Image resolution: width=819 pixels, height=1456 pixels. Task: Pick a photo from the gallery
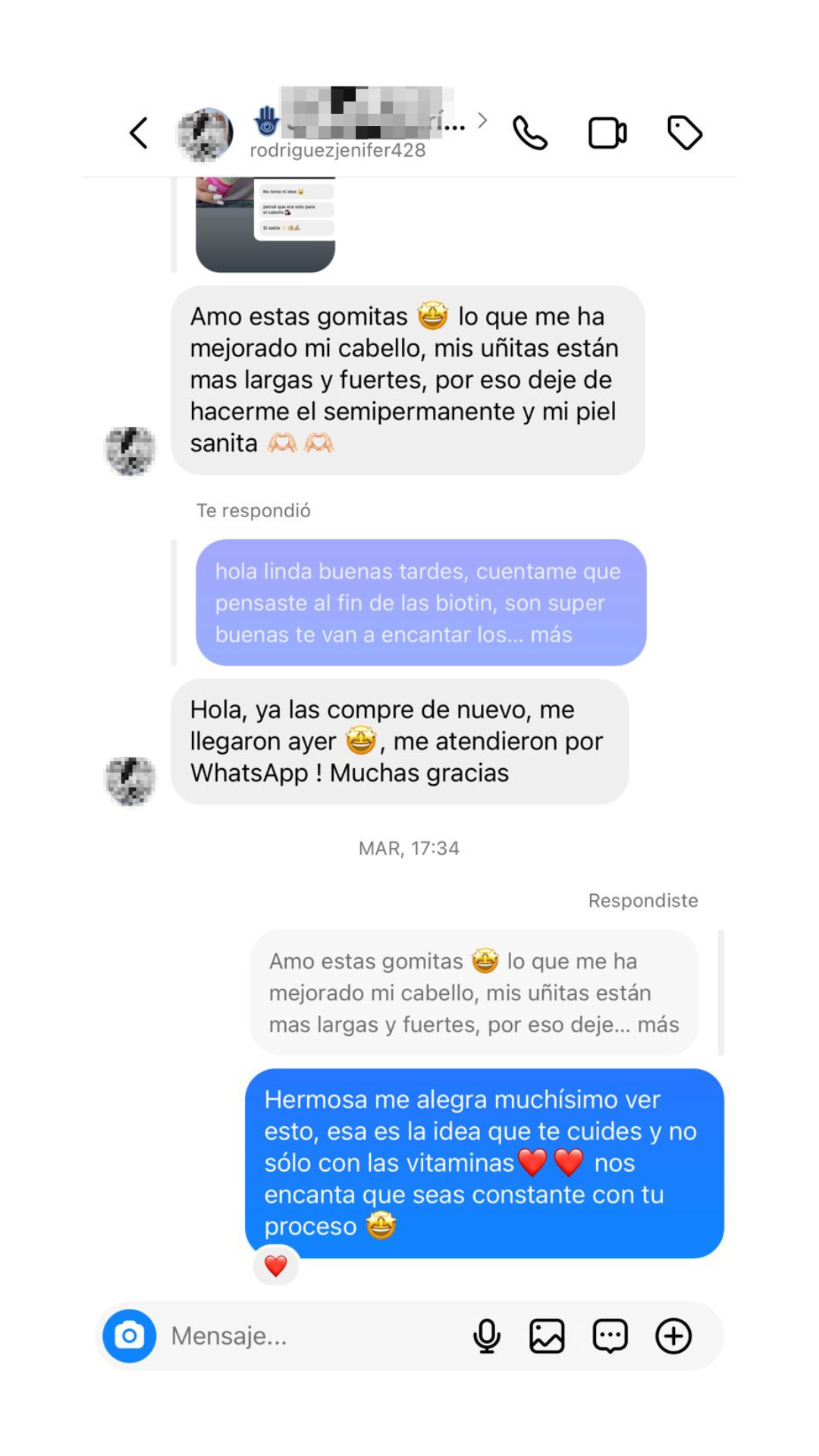tap(547, 1335)
